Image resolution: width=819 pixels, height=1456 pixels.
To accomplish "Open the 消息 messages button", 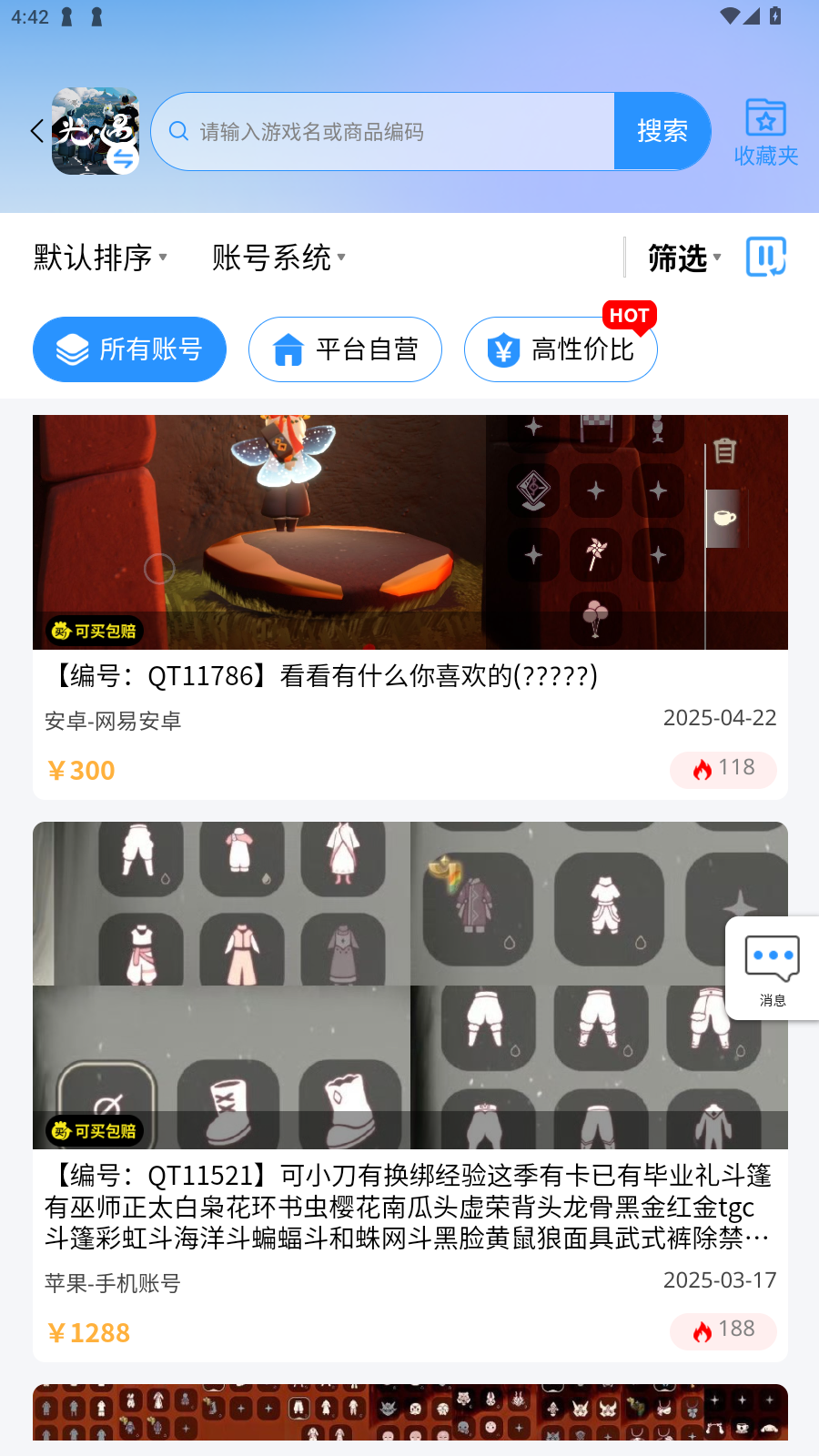I will [x=773, y=968].
